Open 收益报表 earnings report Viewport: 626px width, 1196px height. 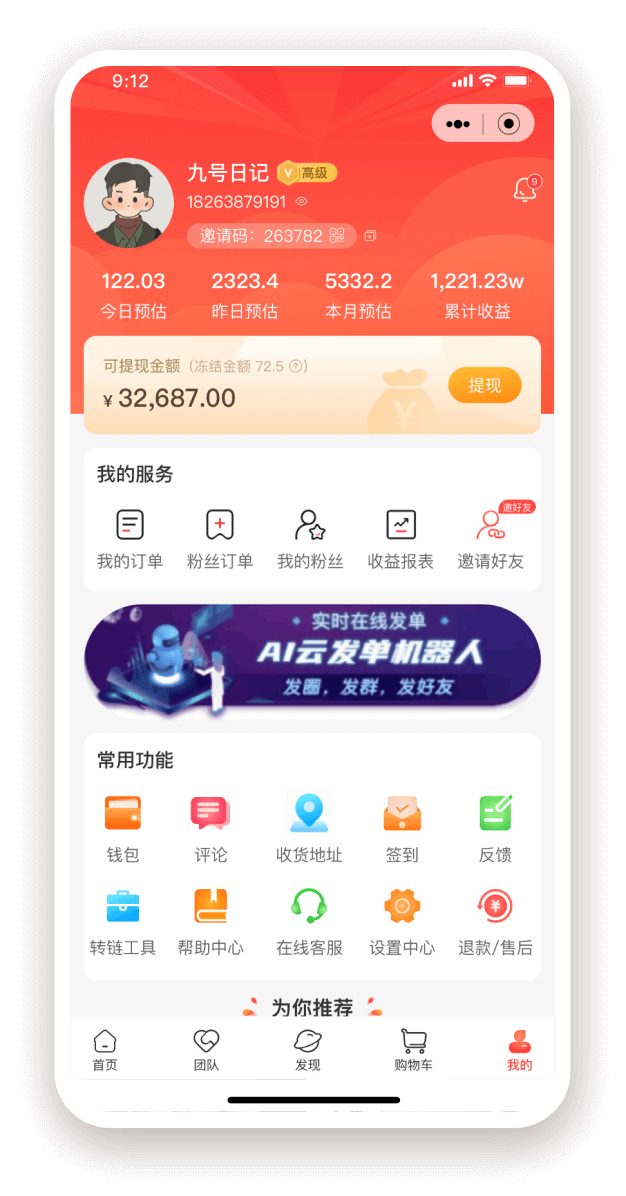click(400, 538)
